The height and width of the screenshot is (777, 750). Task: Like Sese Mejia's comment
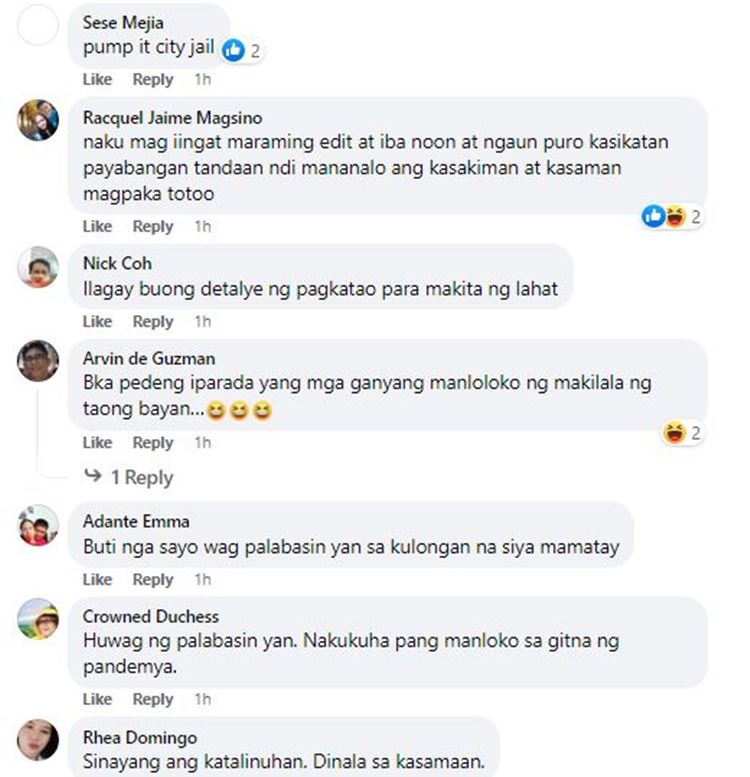point(97,79)
